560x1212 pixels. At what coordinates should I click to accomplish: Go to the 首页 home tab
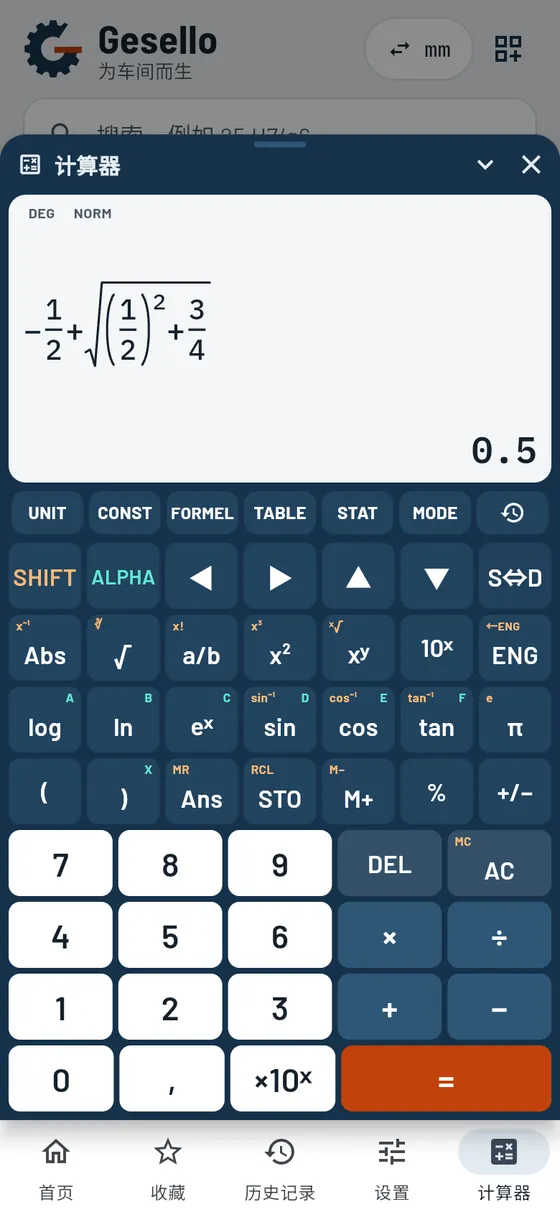56,1169
